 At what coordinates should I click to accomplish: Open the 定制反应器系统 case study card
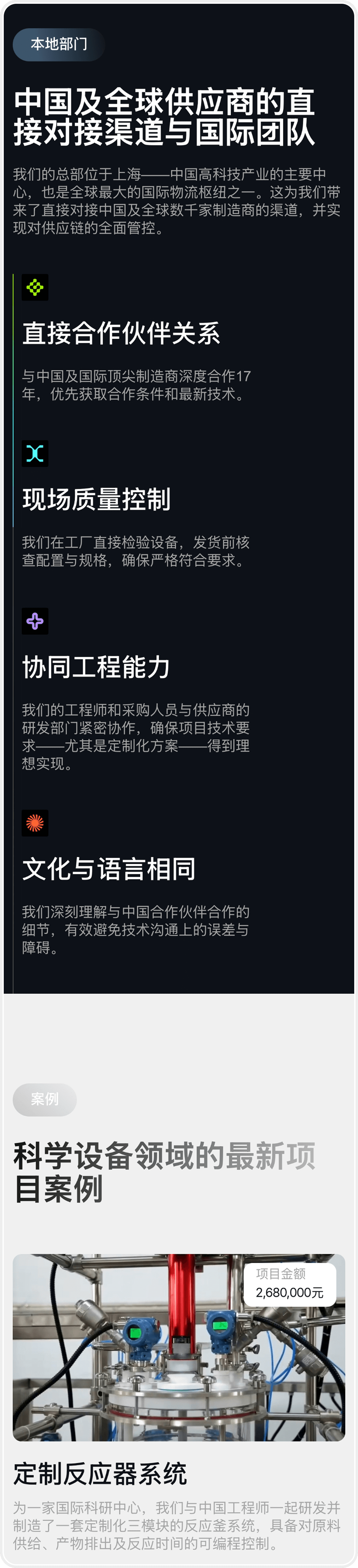point(100,1474)
